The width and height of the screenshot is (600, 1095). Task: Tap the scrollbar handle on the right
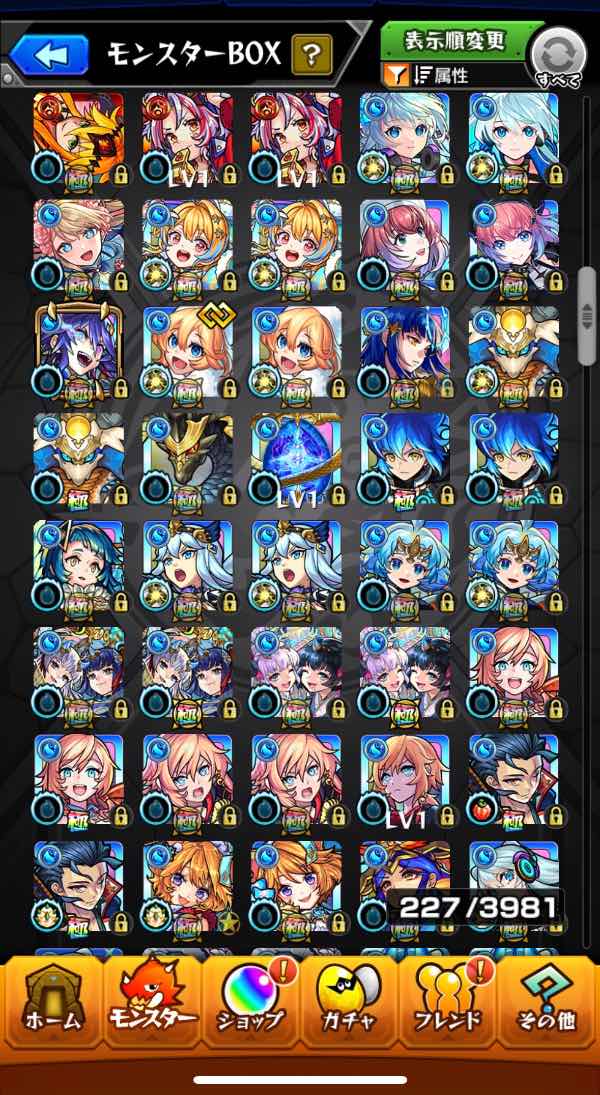[x=587, y=316]
